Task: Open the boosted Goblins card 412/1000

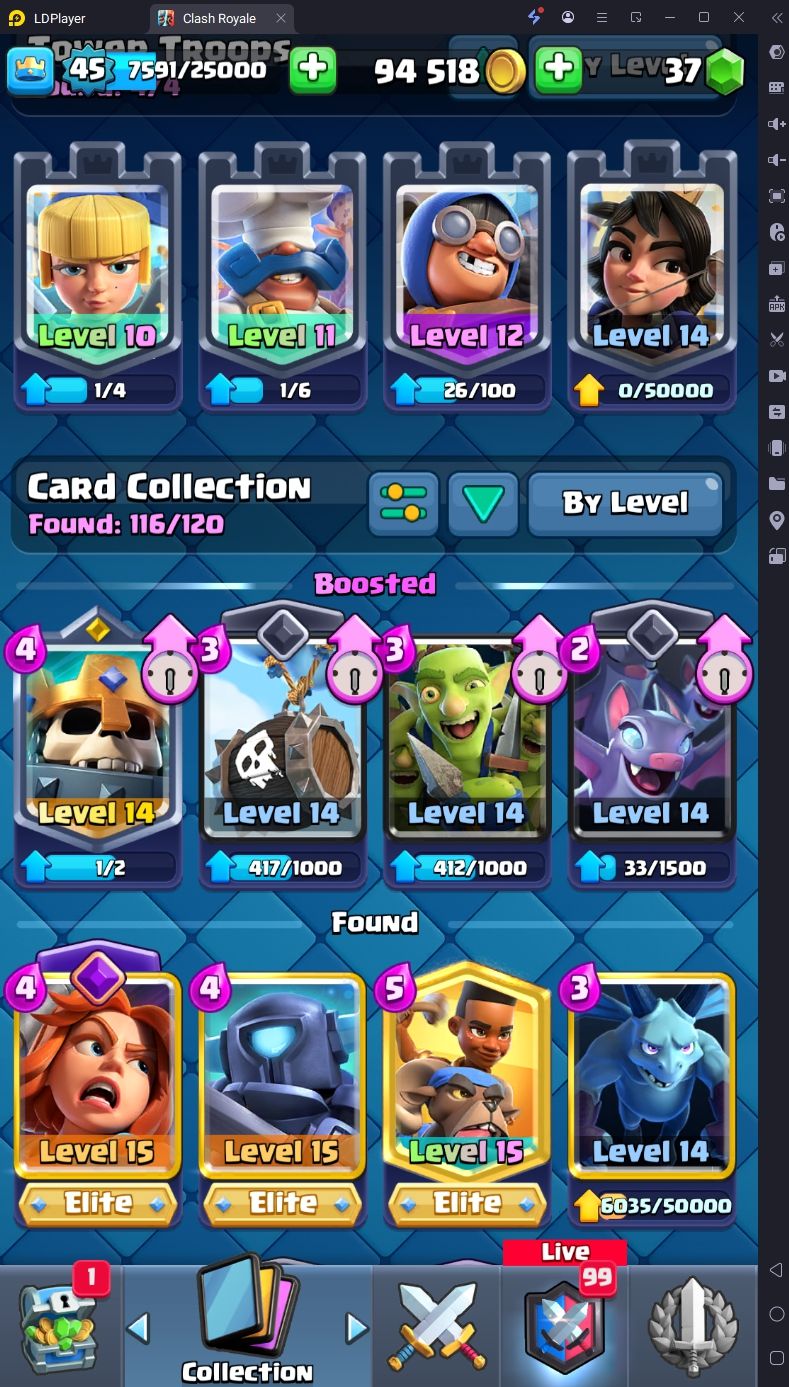Action: point(467,750)
